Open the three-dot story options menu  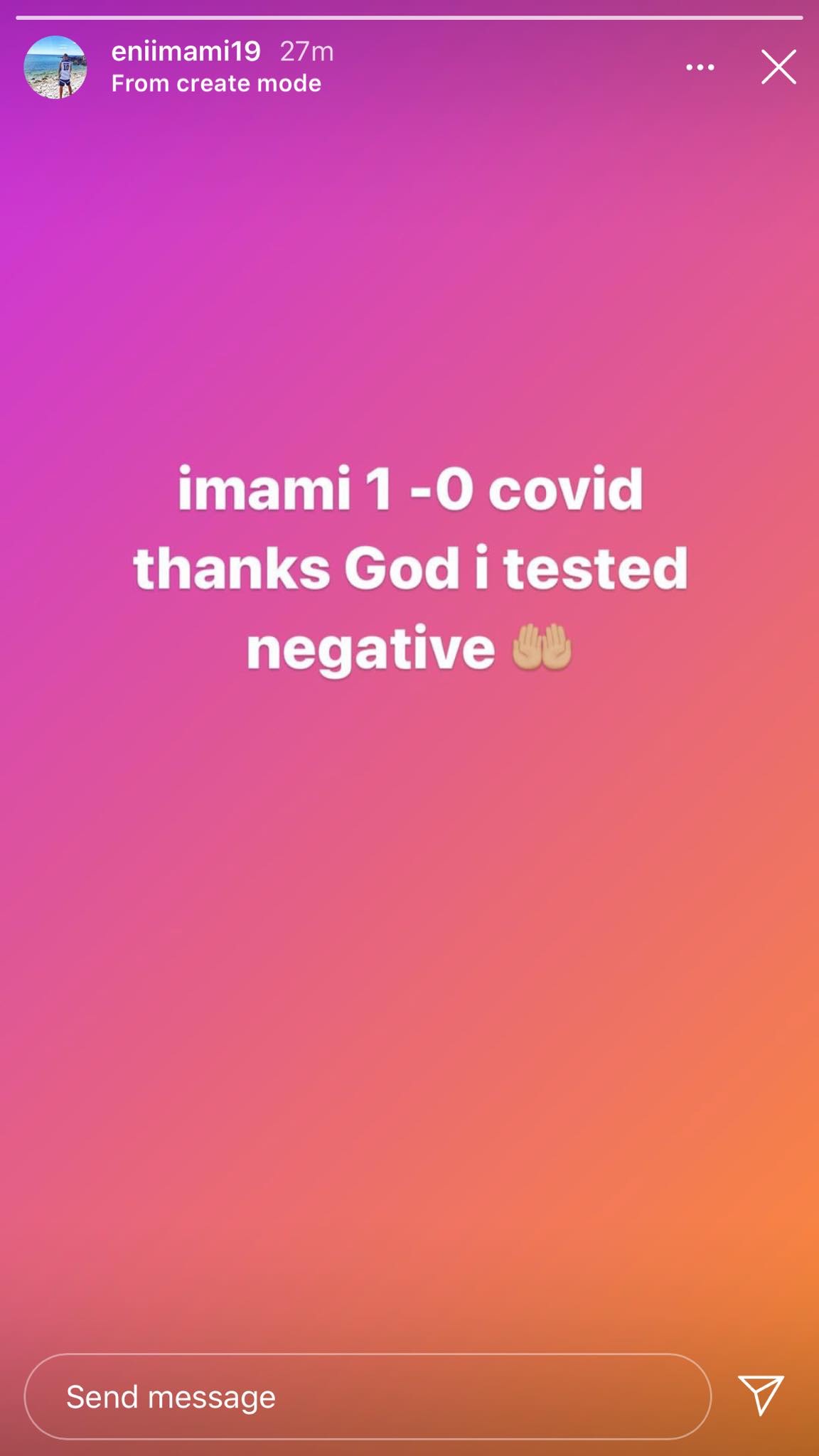tap(700, 68)
